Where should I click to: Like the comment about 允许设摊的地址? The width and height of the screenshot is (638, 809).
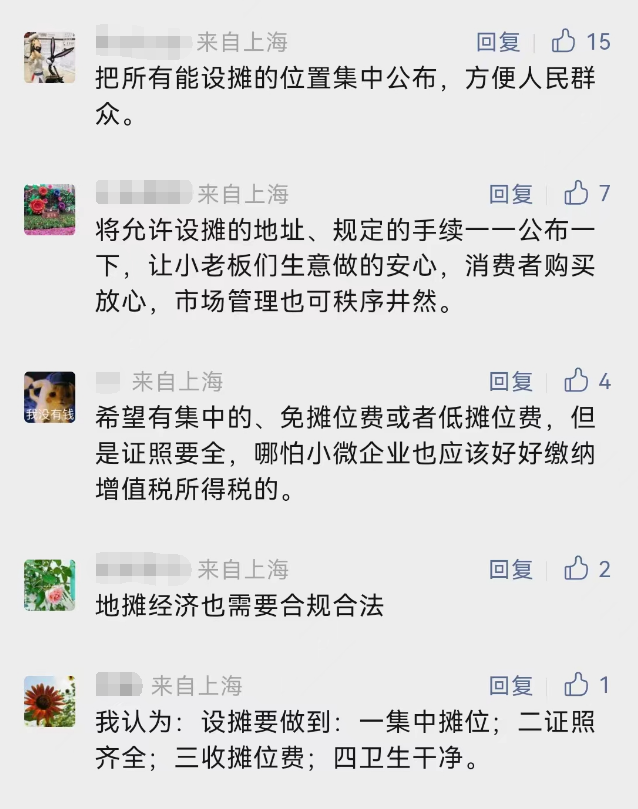coord(577,194)
